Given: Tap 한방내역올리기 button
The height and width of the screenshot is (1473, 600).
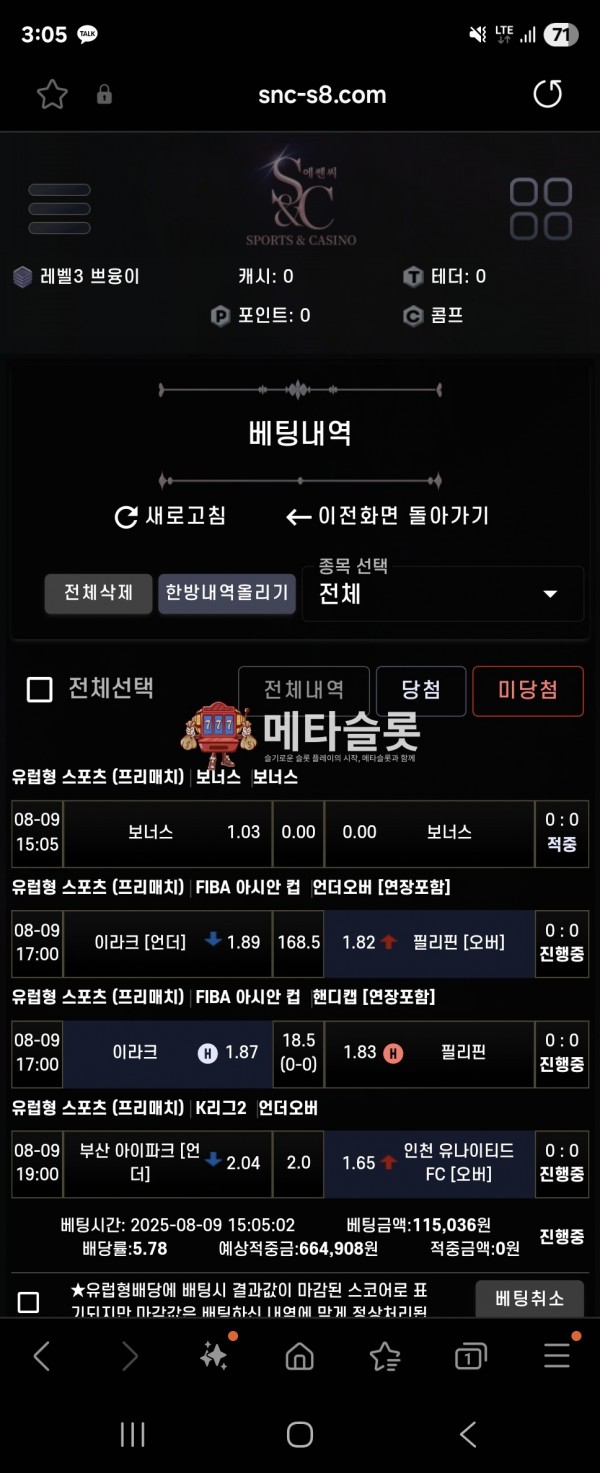Looking at the screenshot, I should [x=227, y=593].
